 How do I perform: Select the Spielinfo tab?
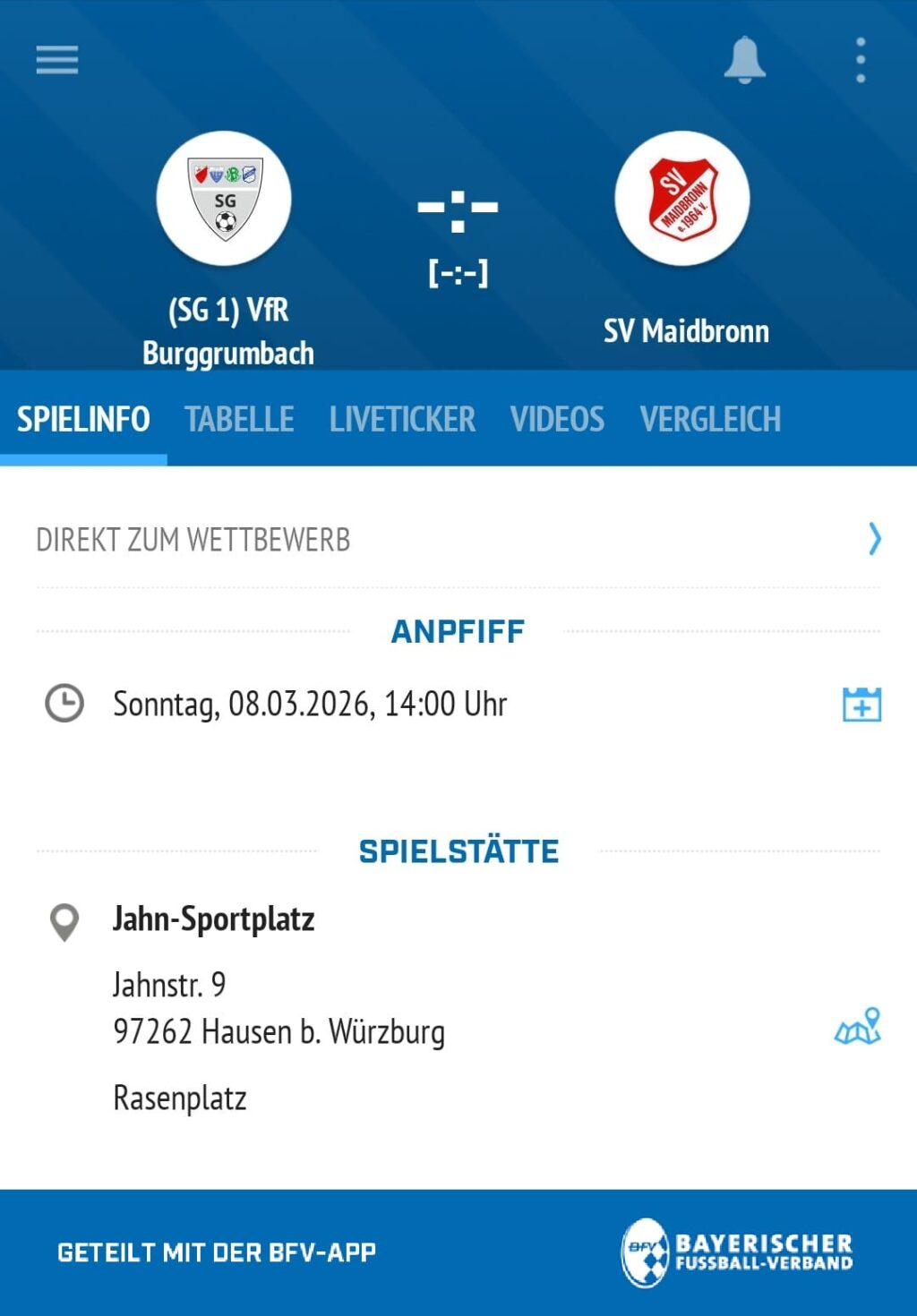pyautogui.click(x=83, y=419)
